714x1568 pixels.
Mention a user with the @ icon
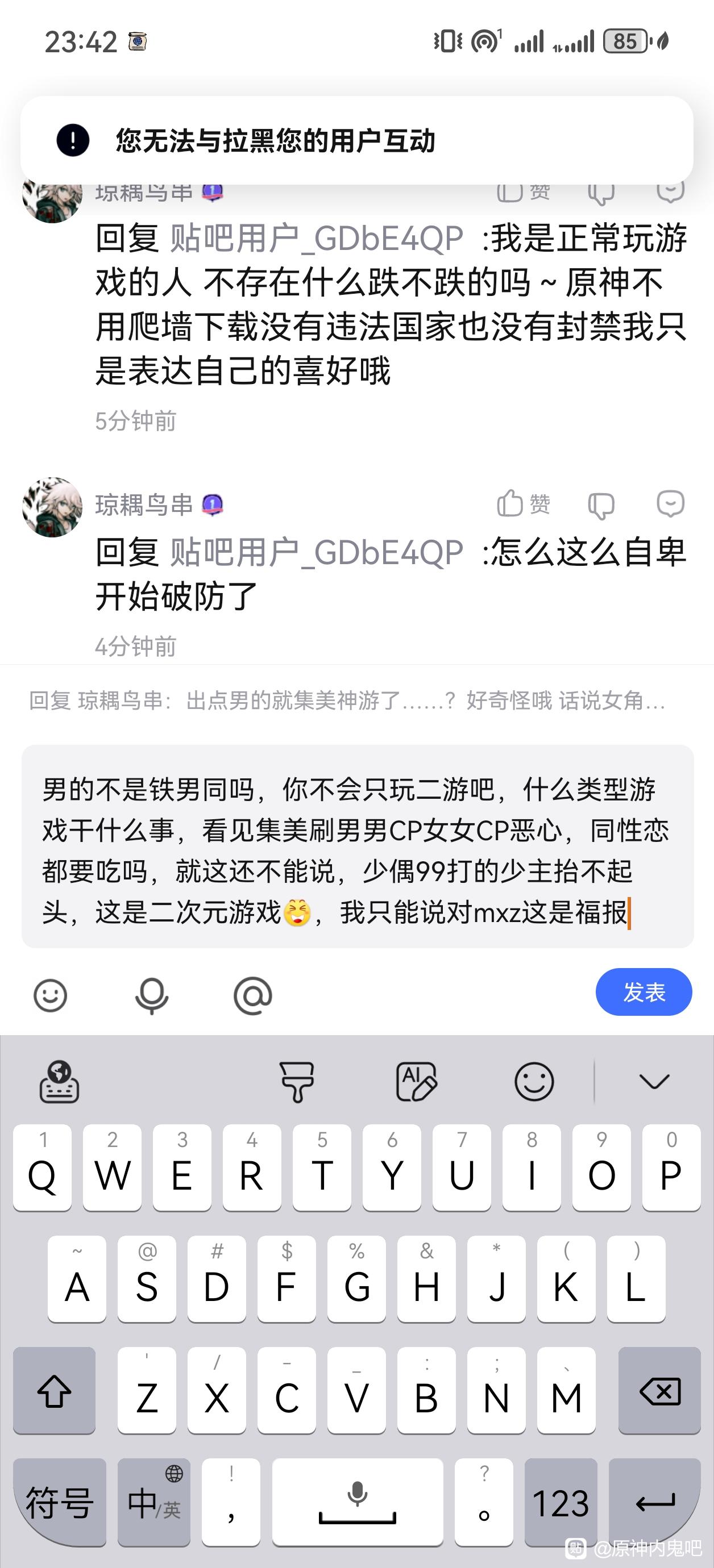[253, 996]
